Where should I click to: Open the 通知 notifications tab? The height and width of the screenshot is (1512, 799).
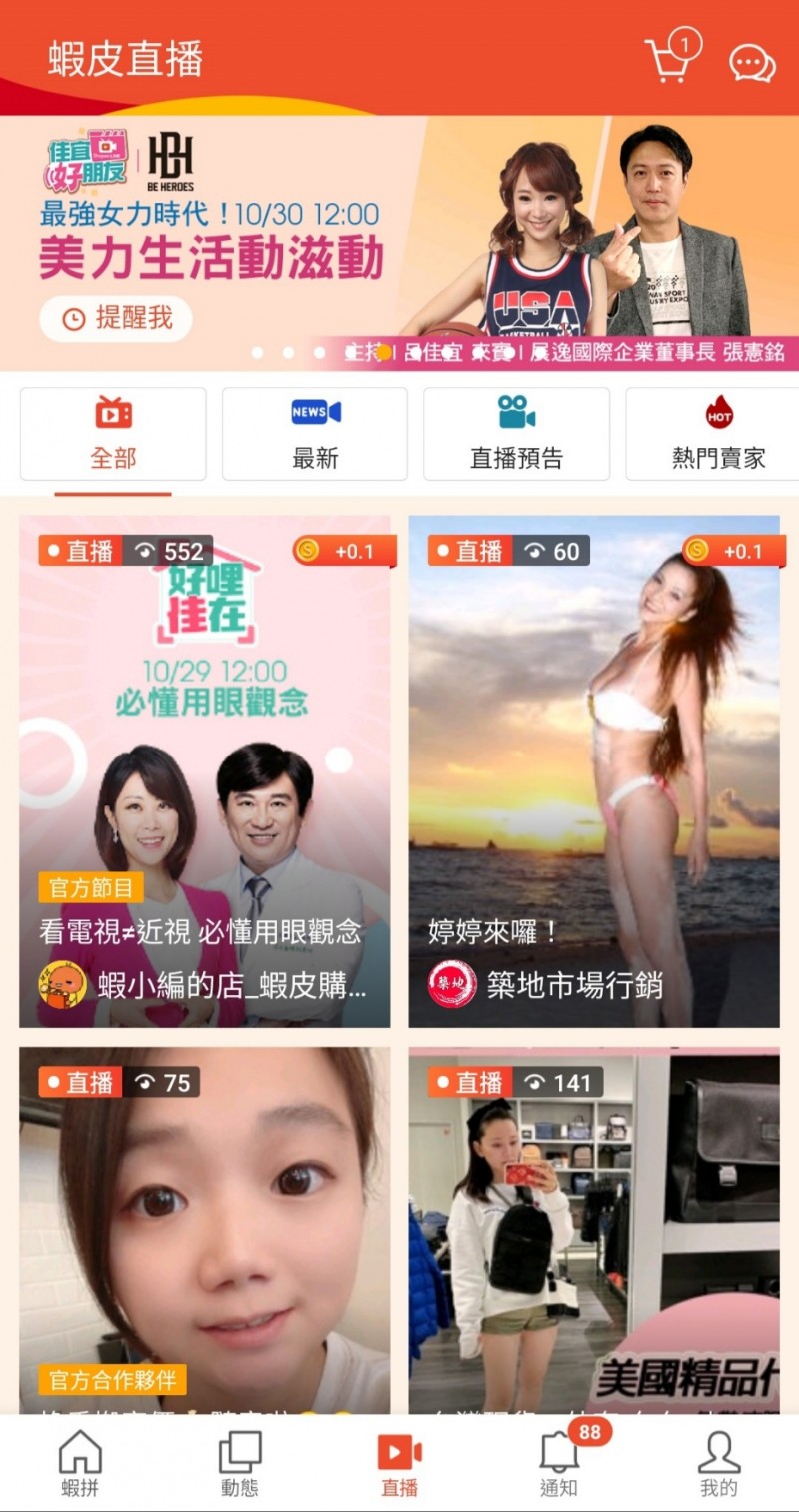tap(559, 1464)
